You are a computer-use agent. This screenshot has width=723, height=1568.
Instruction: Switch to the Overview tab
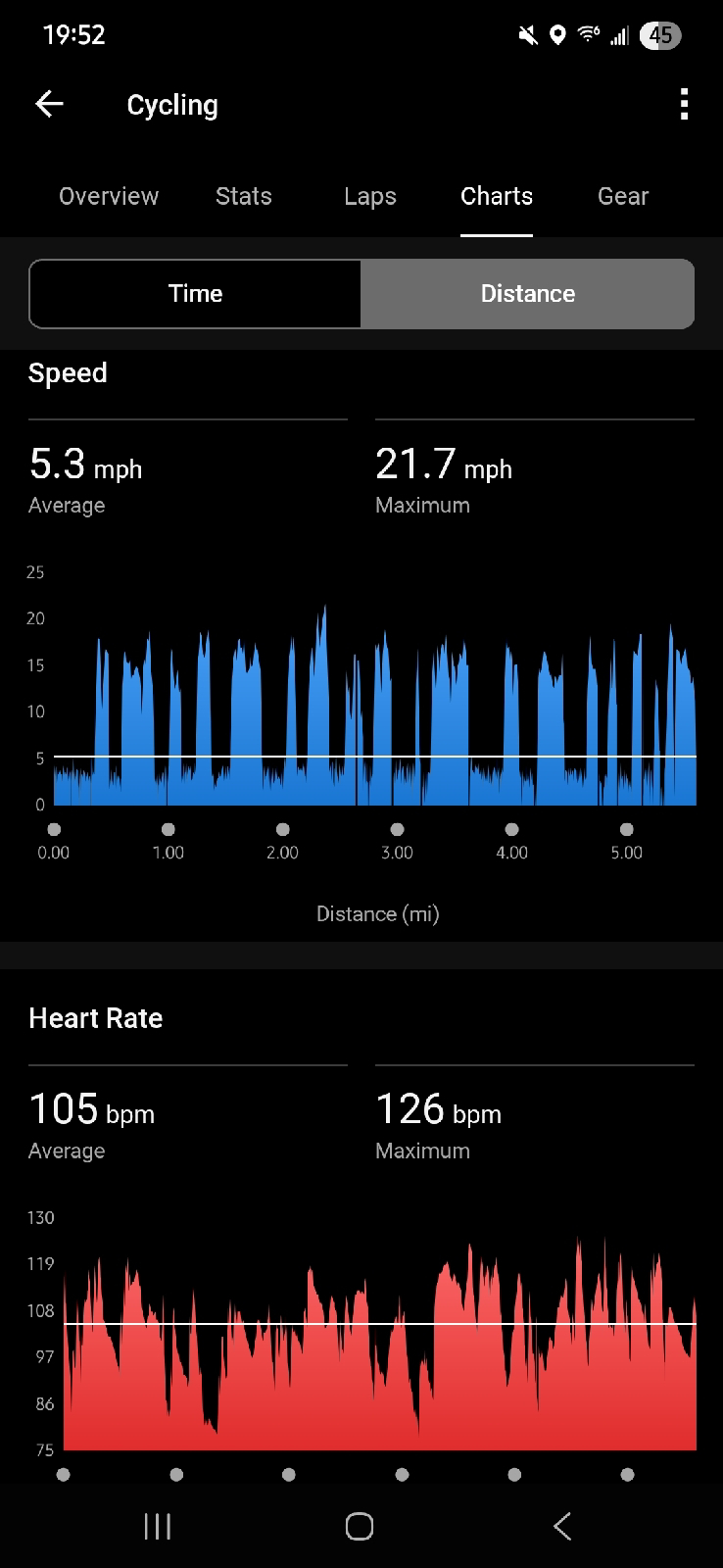point(109,196)
